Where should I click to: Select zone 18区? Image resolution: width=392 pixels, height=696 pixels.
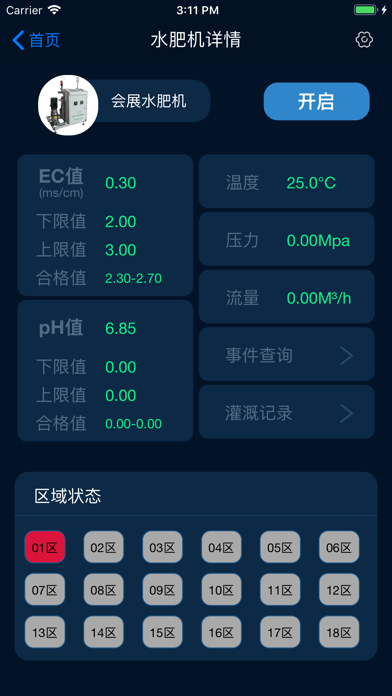coord(339,632)
